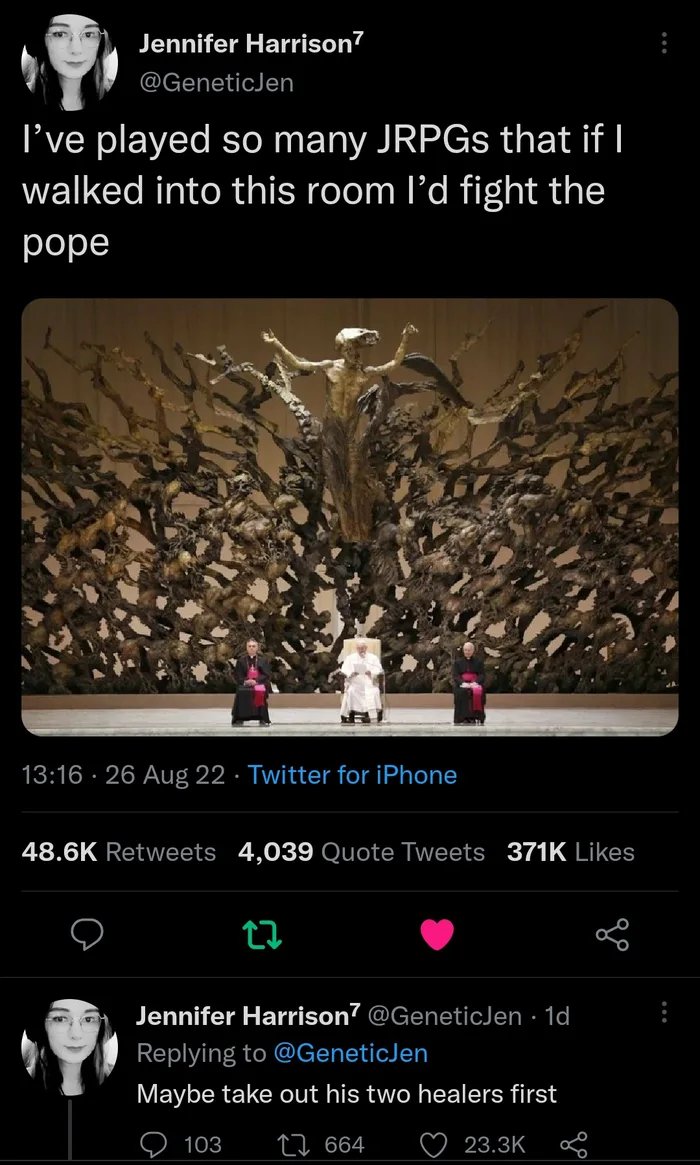
Task: Open the pope audience hall photo
Action: (350, 517)
